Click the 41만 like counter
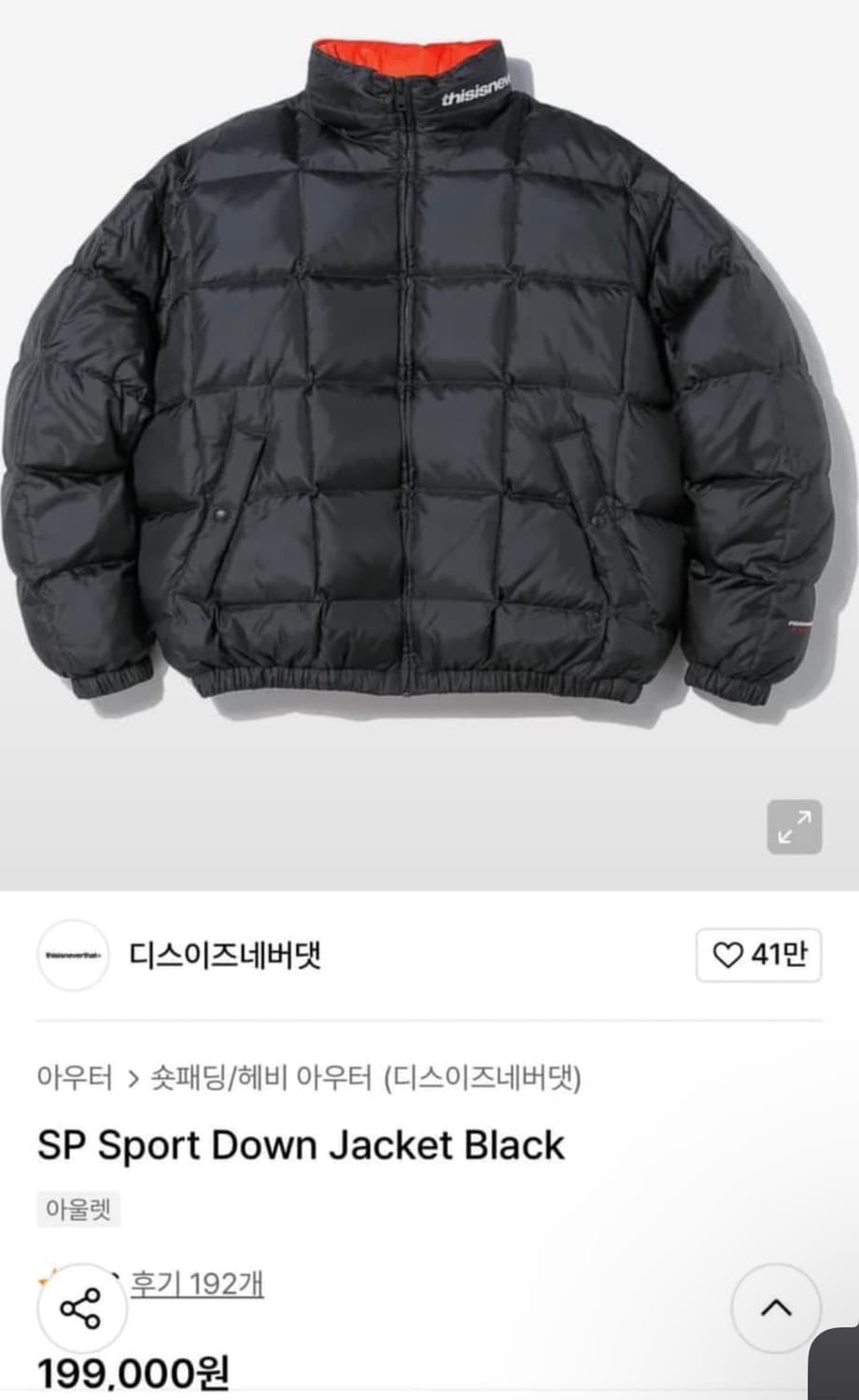 [781, 956]
